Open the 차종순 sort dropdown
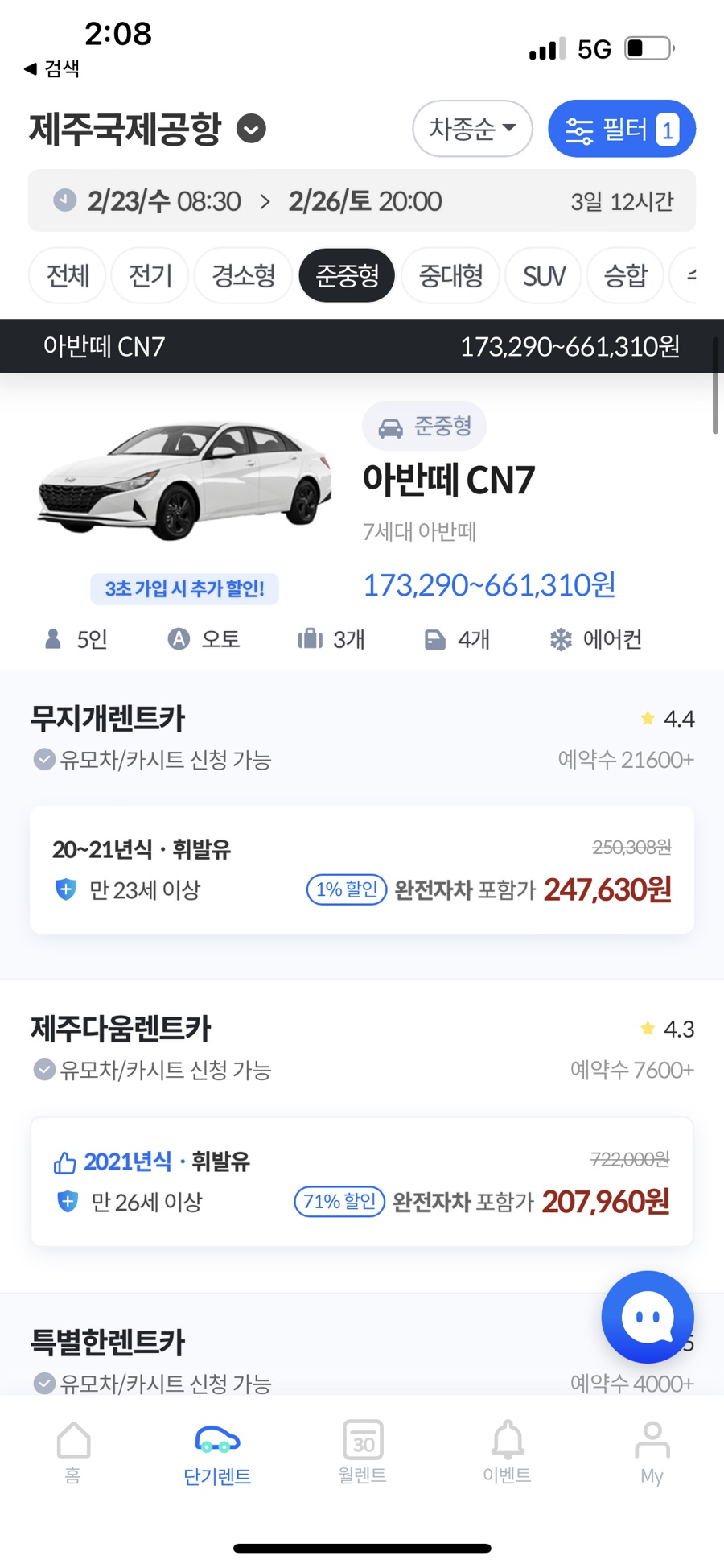The image size is (724, 1568). [x=472, y=129]
